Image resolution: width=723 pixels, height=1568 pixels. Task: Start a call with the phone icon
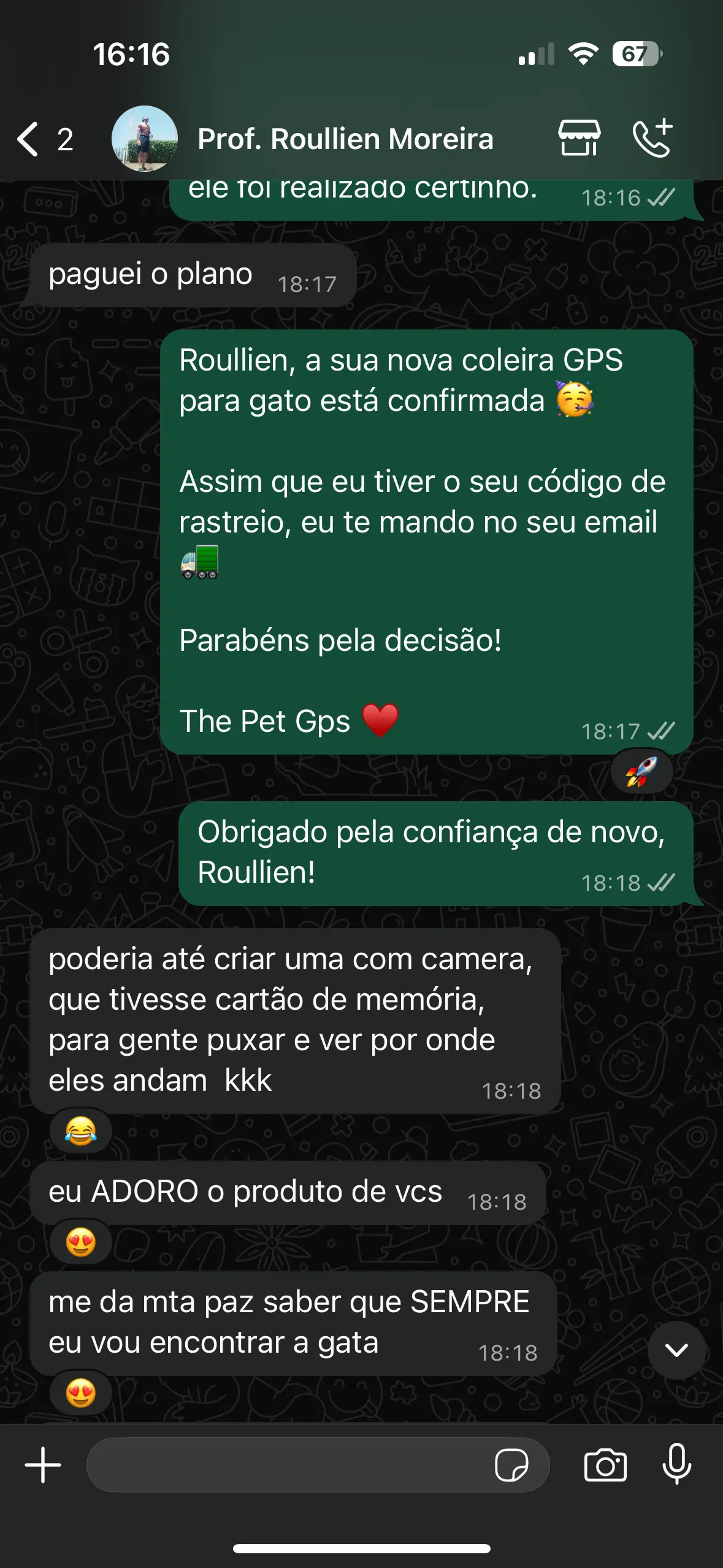click(x=652, y=138)
